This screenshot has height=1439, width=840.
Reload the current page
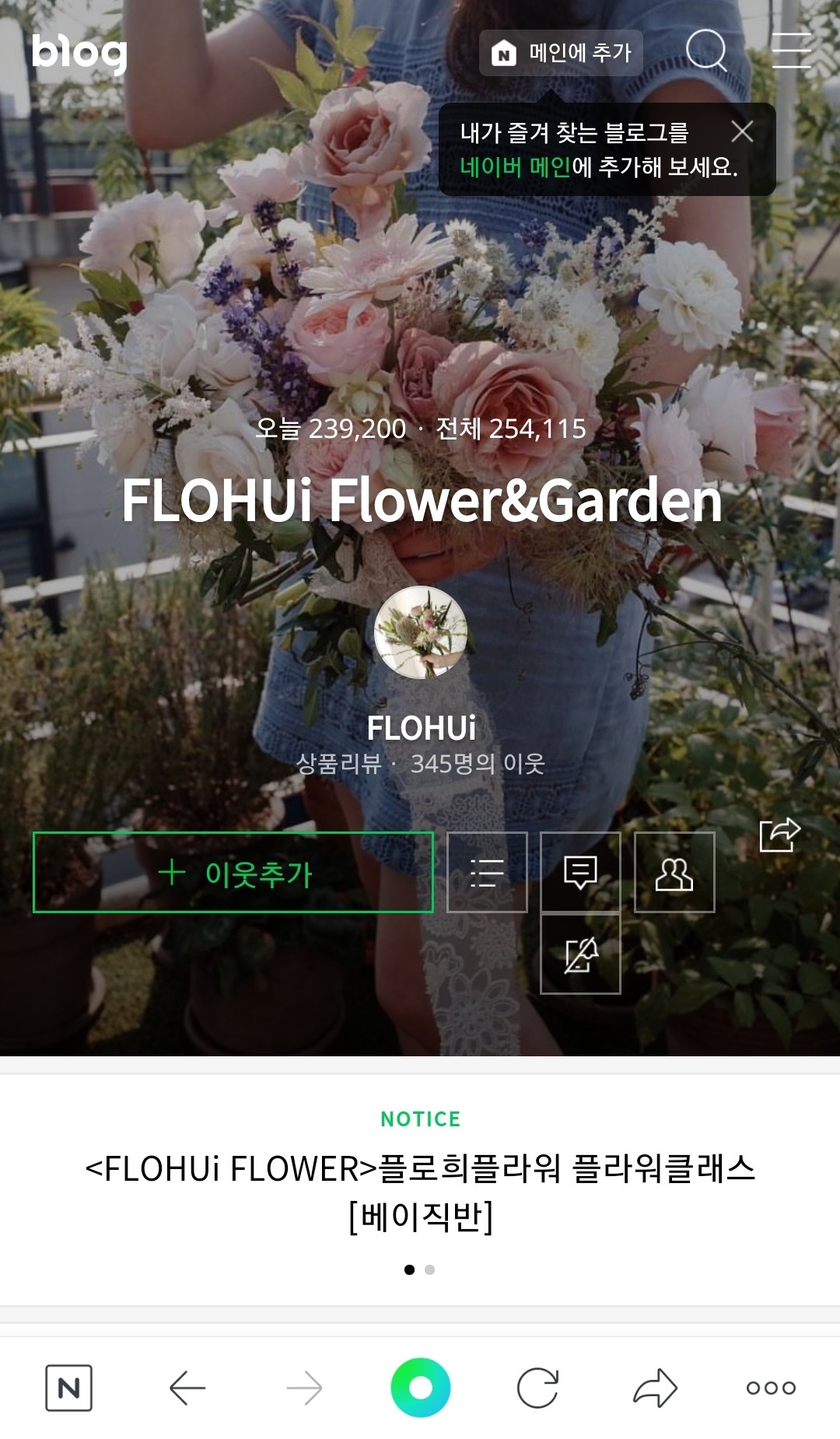click(537, 1388)
